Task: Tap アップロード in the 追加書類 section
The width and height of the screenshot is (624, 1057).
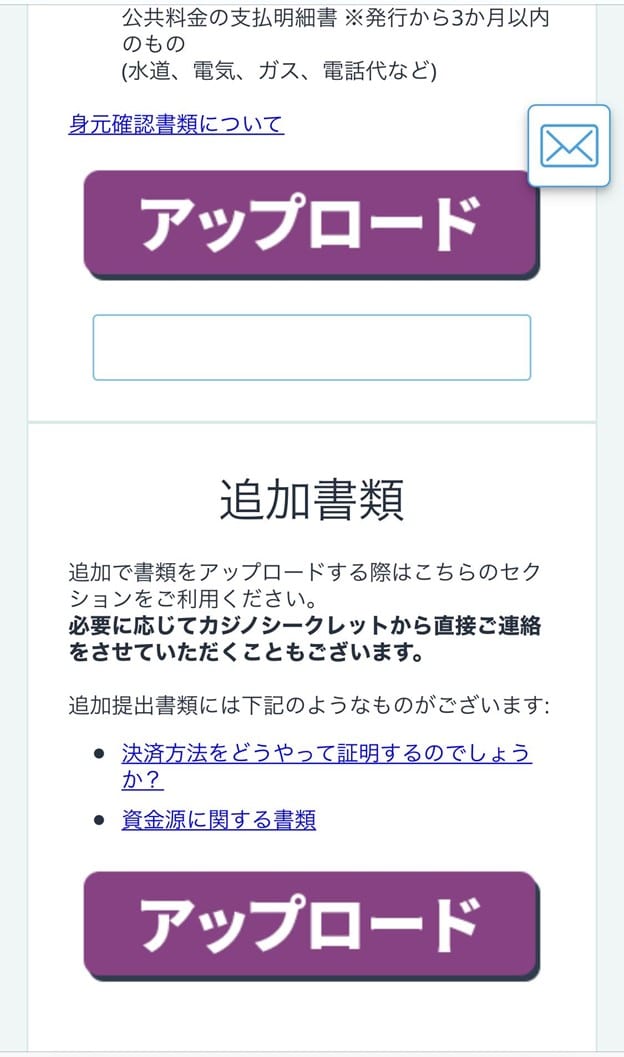Action: pos(310,925)
